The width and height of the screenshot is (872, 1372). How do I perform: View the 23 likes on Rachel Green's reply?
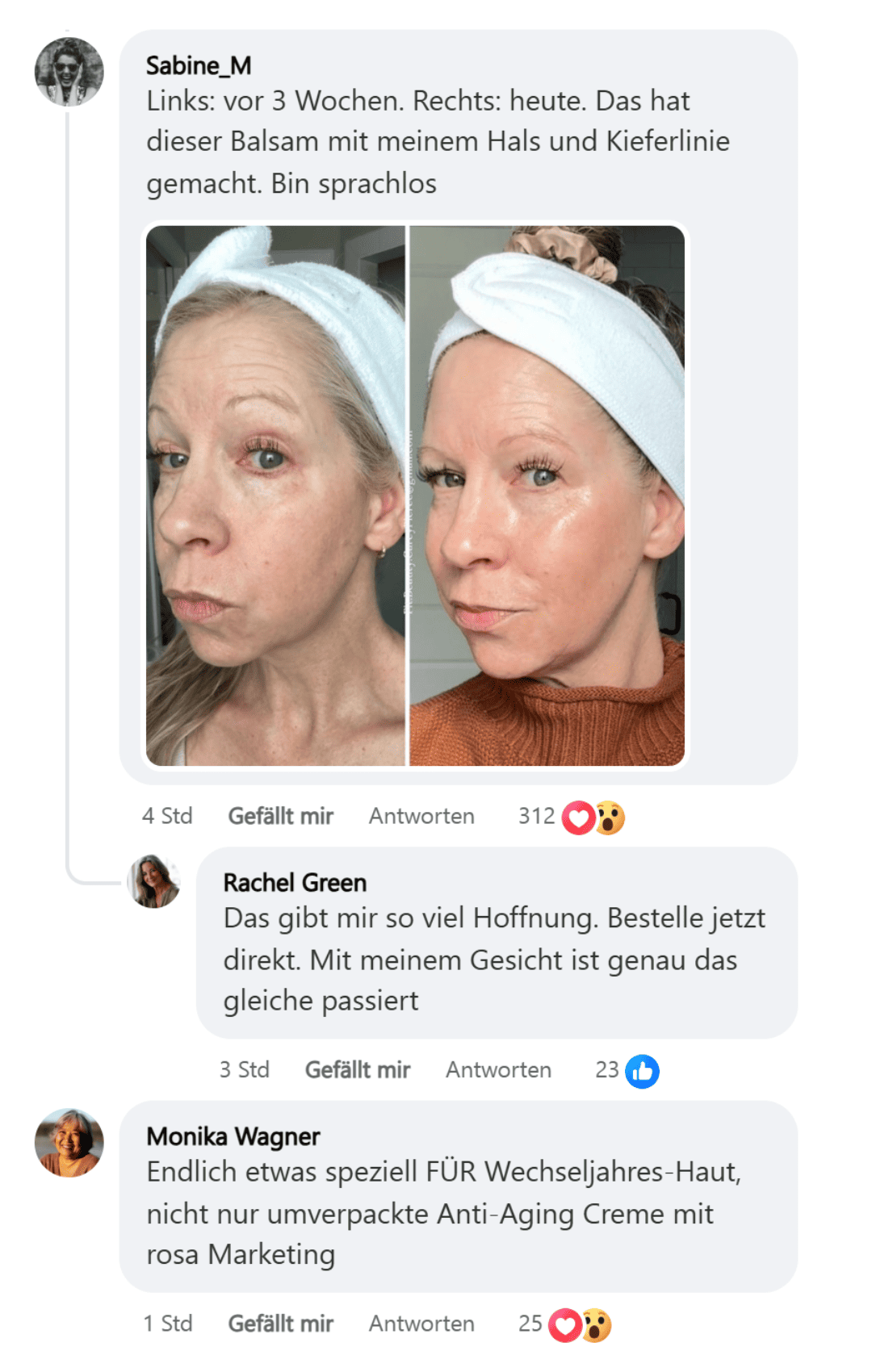pyautogui.click(x=627, y=1071)
